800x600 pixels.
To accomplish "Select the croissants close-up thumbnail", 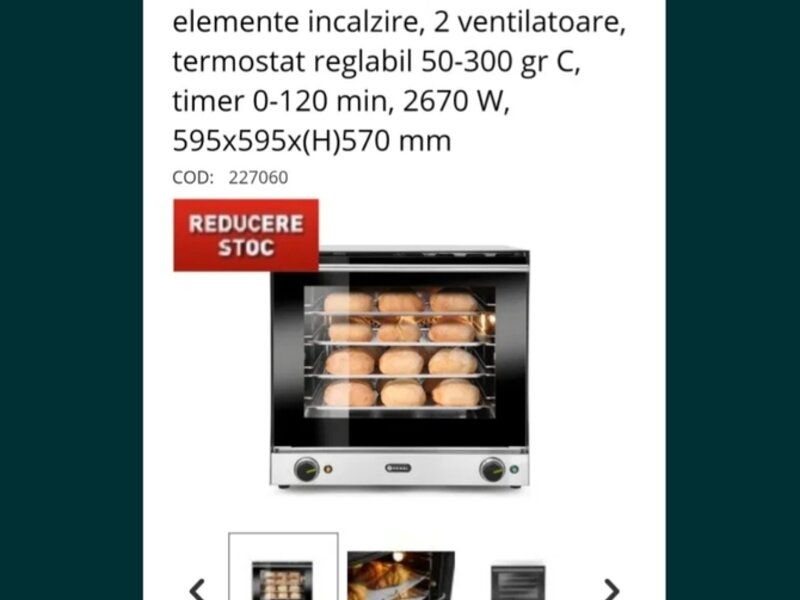I will click(400, 576).
